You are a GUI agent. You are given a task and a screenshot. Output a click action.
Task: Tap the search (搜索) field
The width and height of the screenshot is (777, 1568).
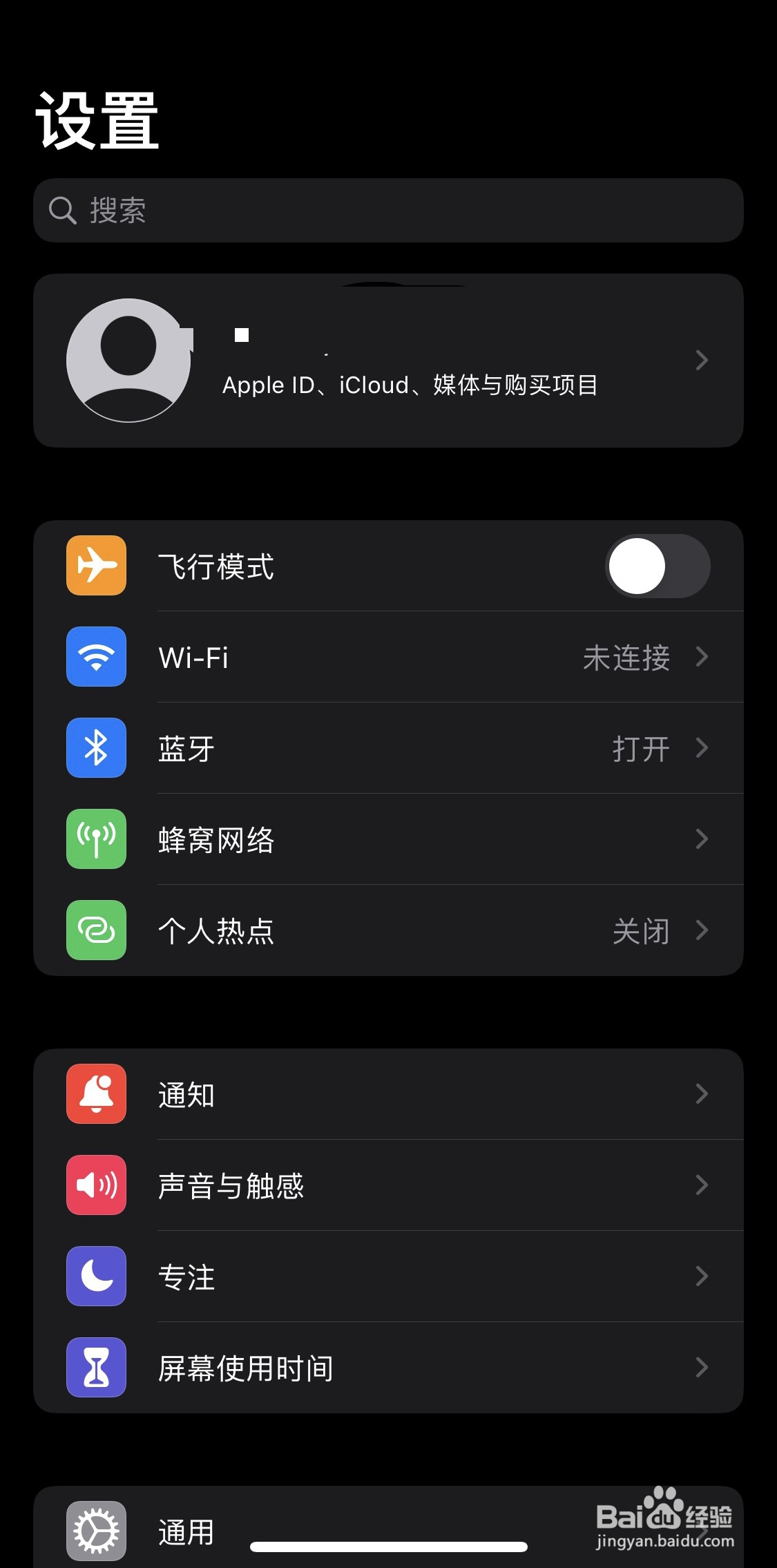(x=388, y=211)
